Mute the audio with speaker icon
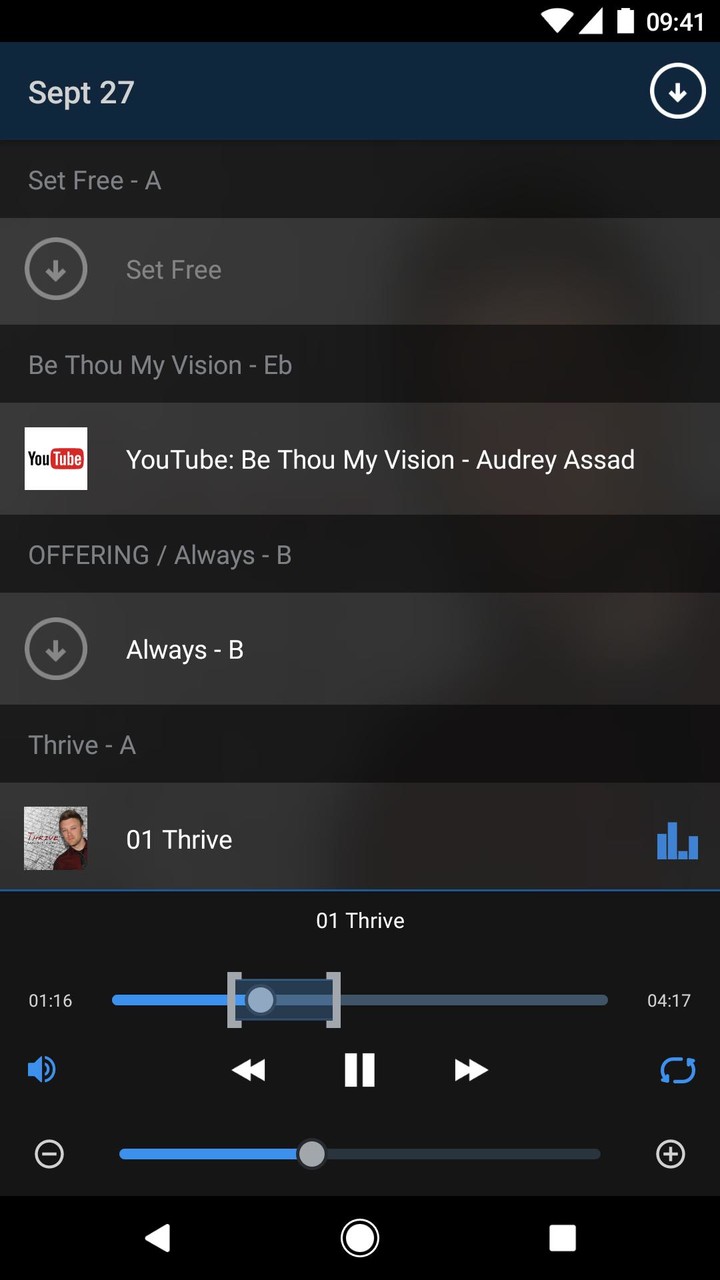This screenshot has width=720, height=1280. [x=42, y=1070]
